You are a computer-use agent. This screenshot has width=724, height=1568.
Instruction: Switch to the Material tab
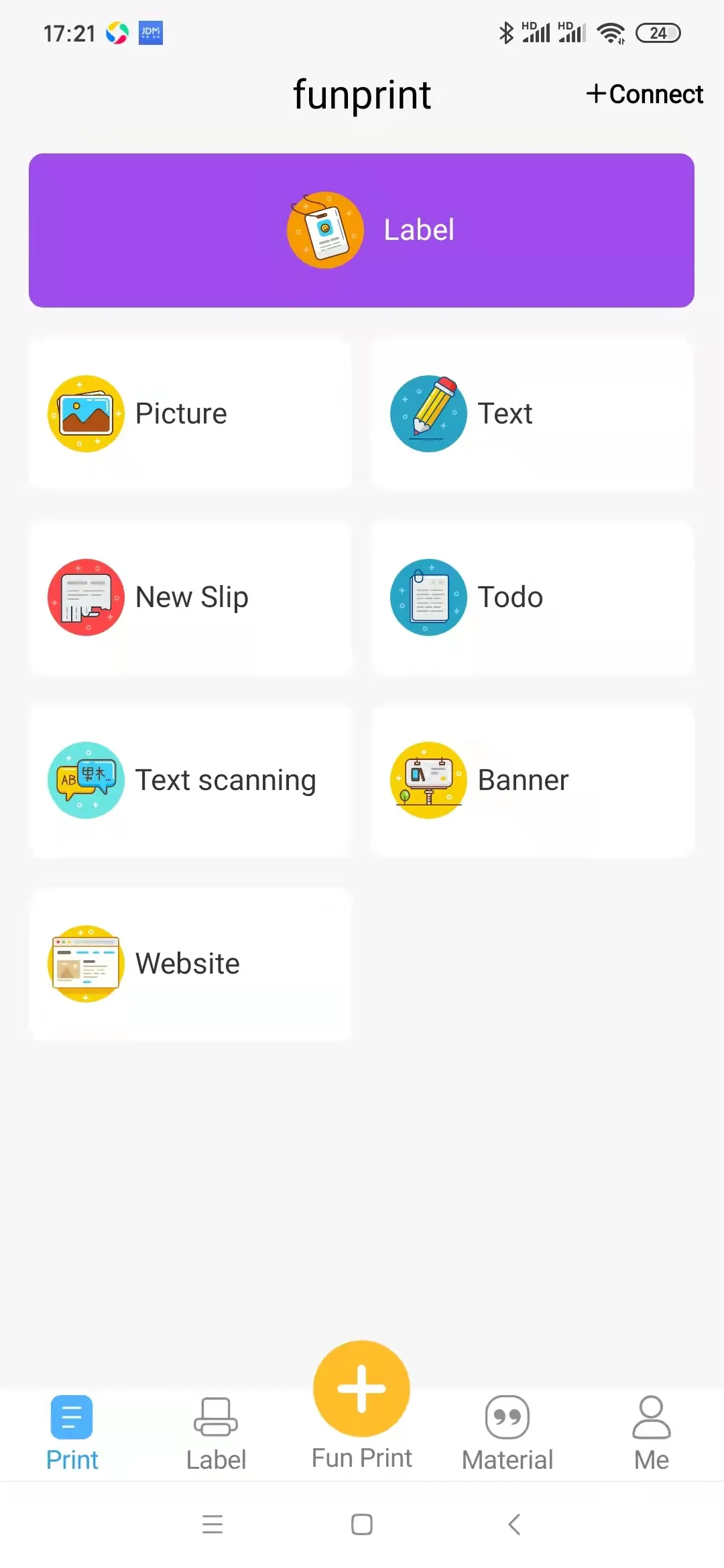click(x=507, y=1433)
